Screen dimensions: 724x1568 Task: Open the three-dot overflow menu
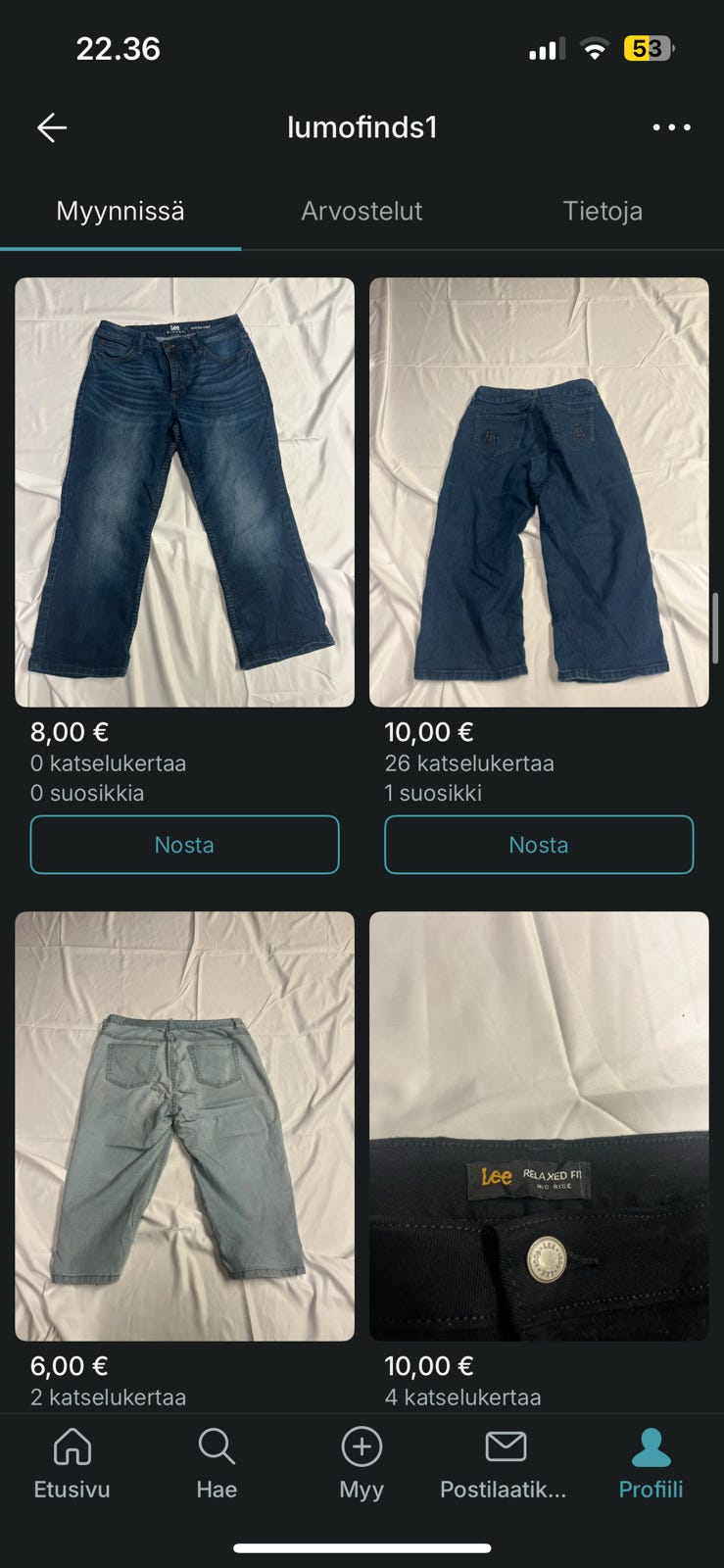click(671, 127)
